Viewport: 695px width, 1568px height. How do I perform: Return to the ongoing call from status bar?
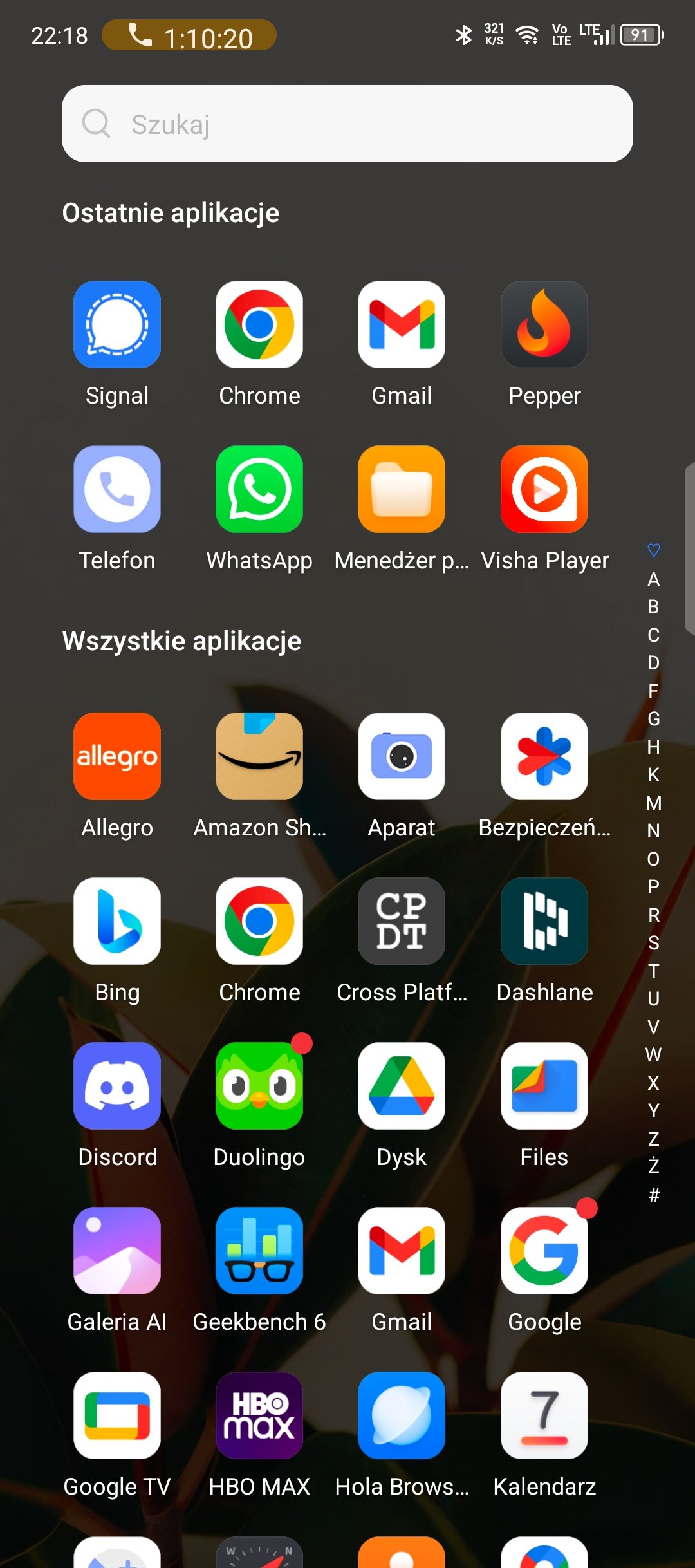click(x=189, y=35)
